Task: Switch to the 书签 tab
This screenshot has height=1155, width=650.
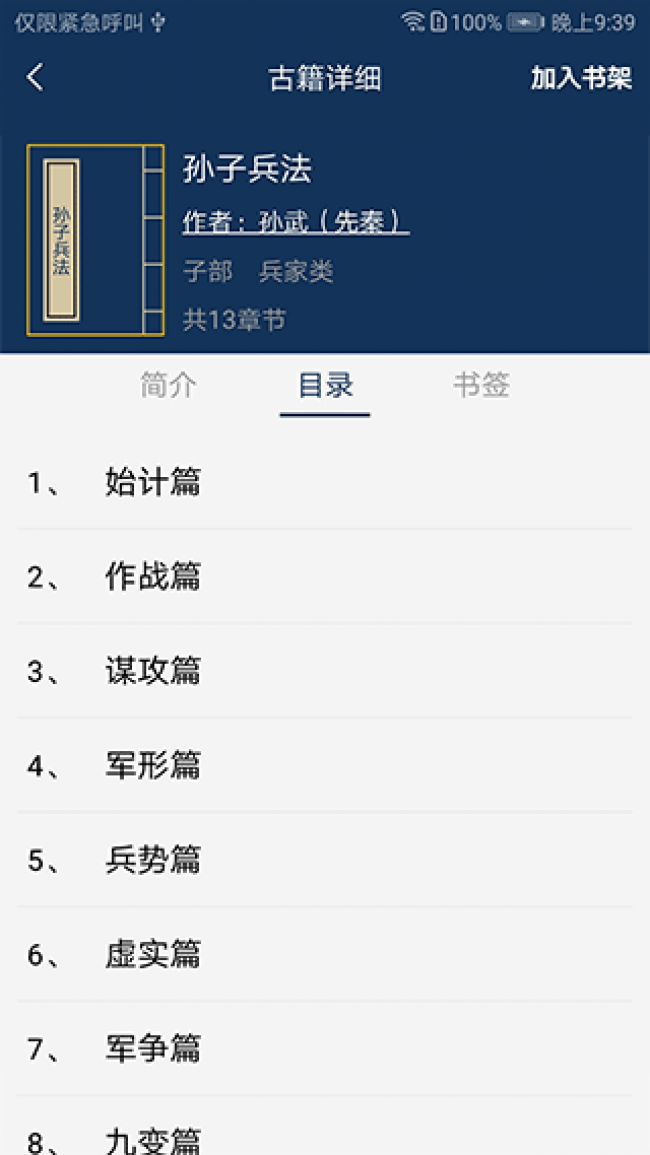Action: (x=481, y=385)
